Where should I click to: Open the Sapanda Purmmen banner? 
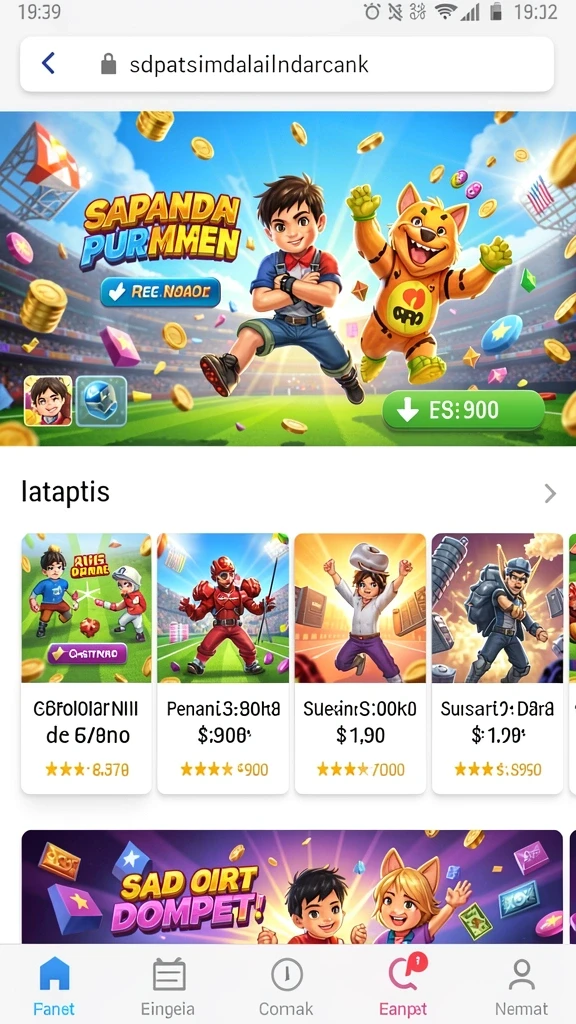[288, 279]
